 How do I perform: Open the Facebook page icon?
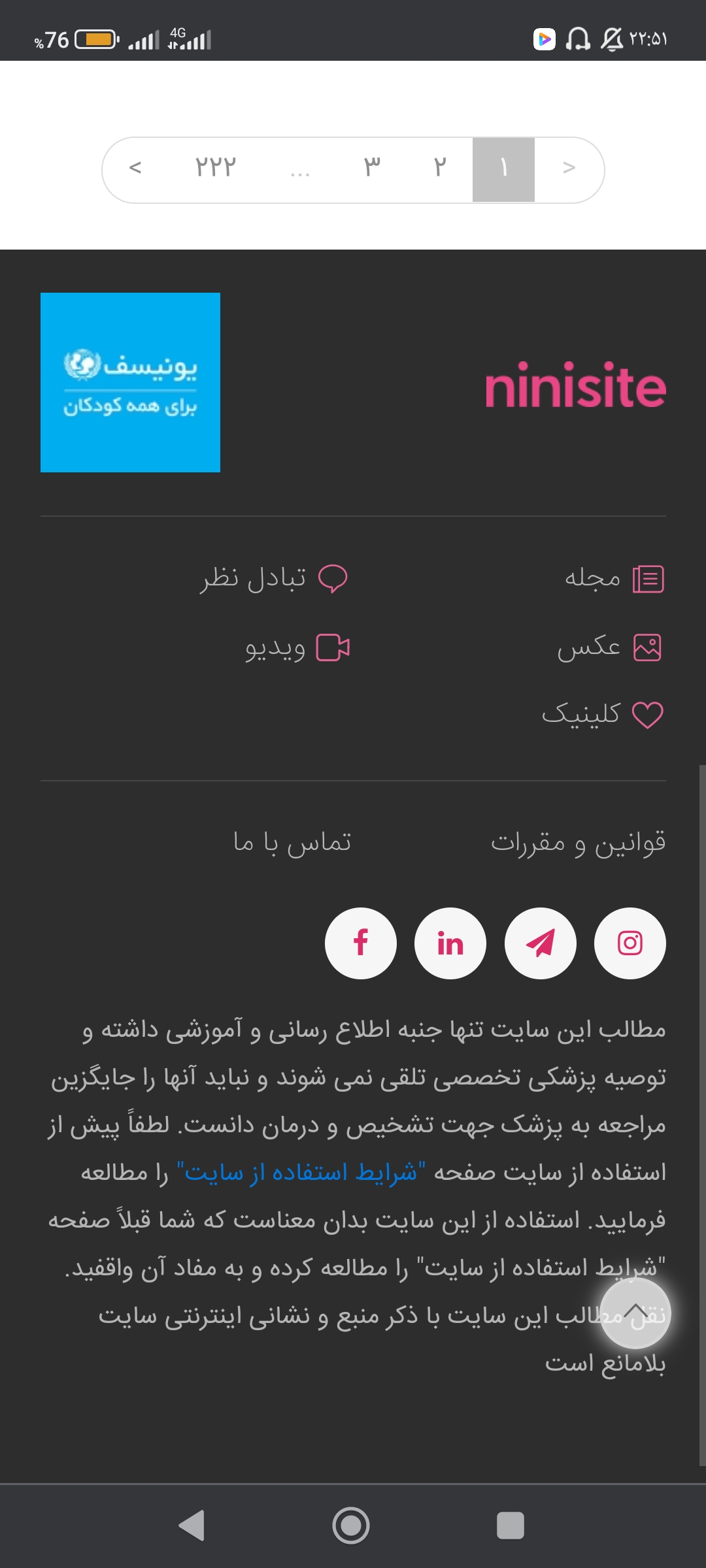coord(361,943)
